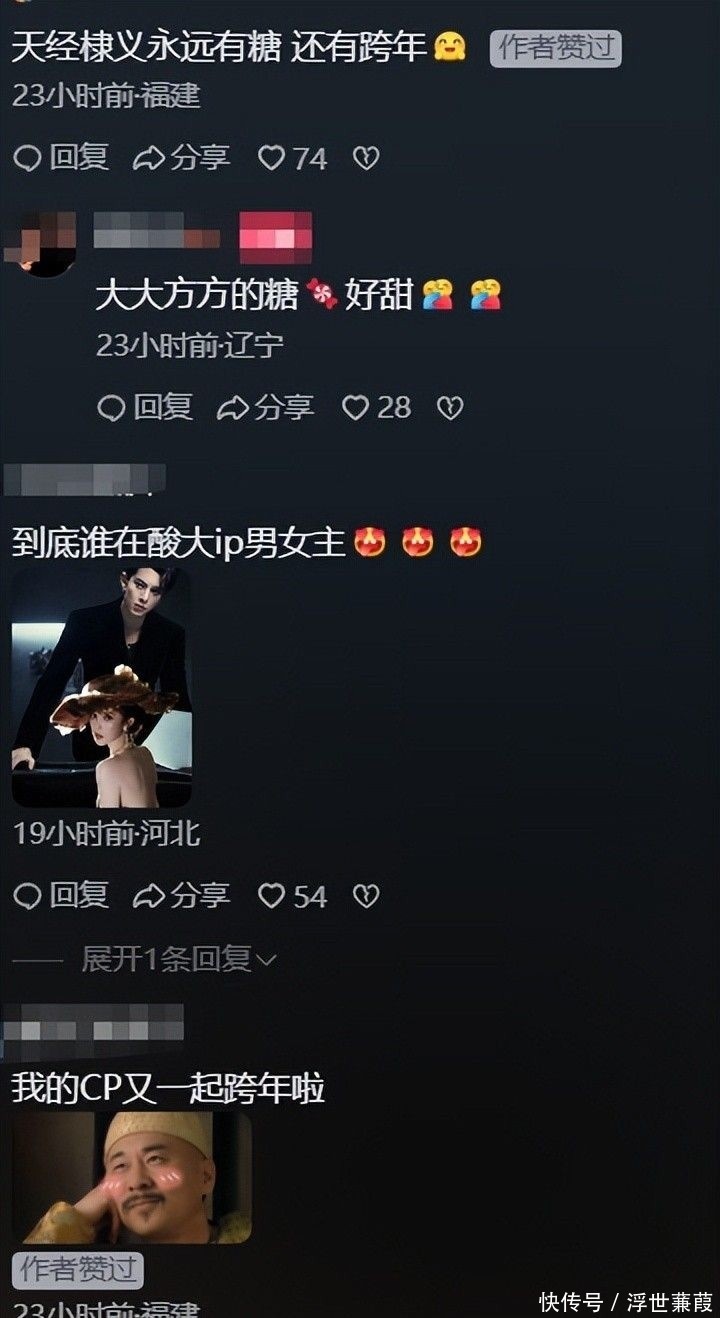
Task: Expand 展开1条回复 replies
Action: [178, 960]
